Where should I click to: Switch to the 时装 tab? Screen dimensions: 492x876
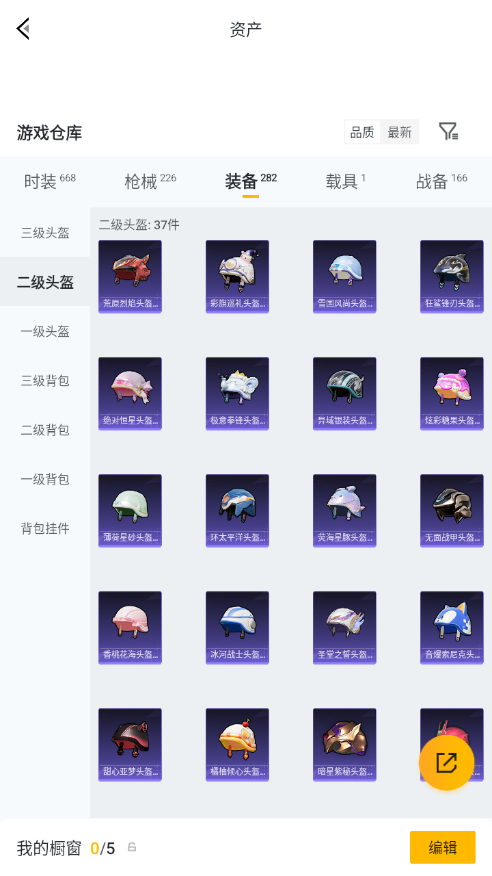pos(50,181)
